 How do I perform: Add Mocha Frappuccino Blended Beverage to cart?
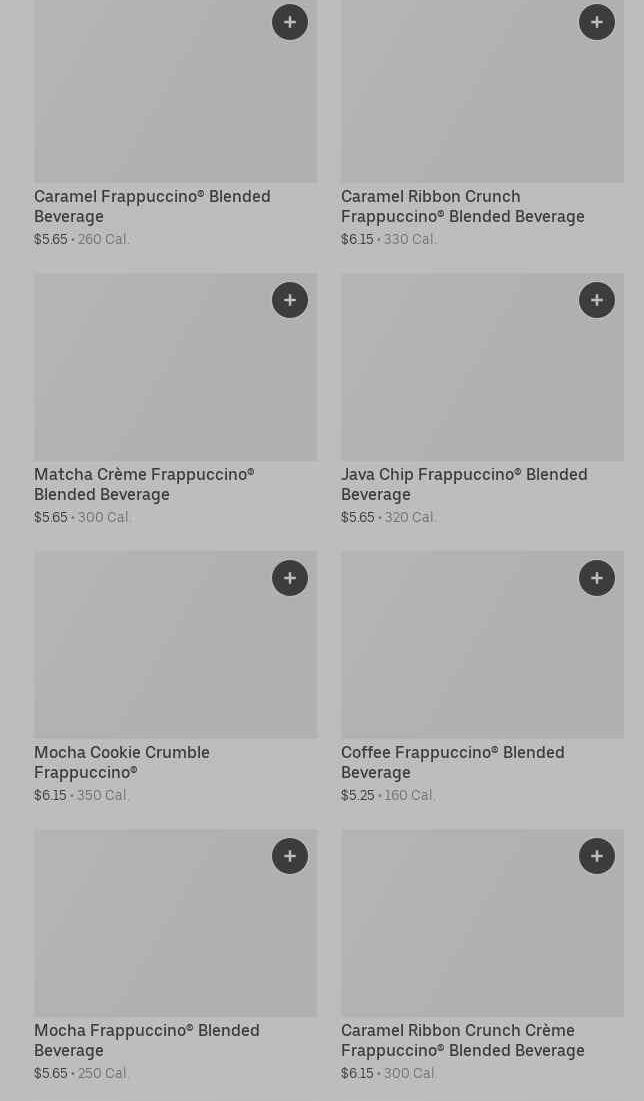point(290,856)
